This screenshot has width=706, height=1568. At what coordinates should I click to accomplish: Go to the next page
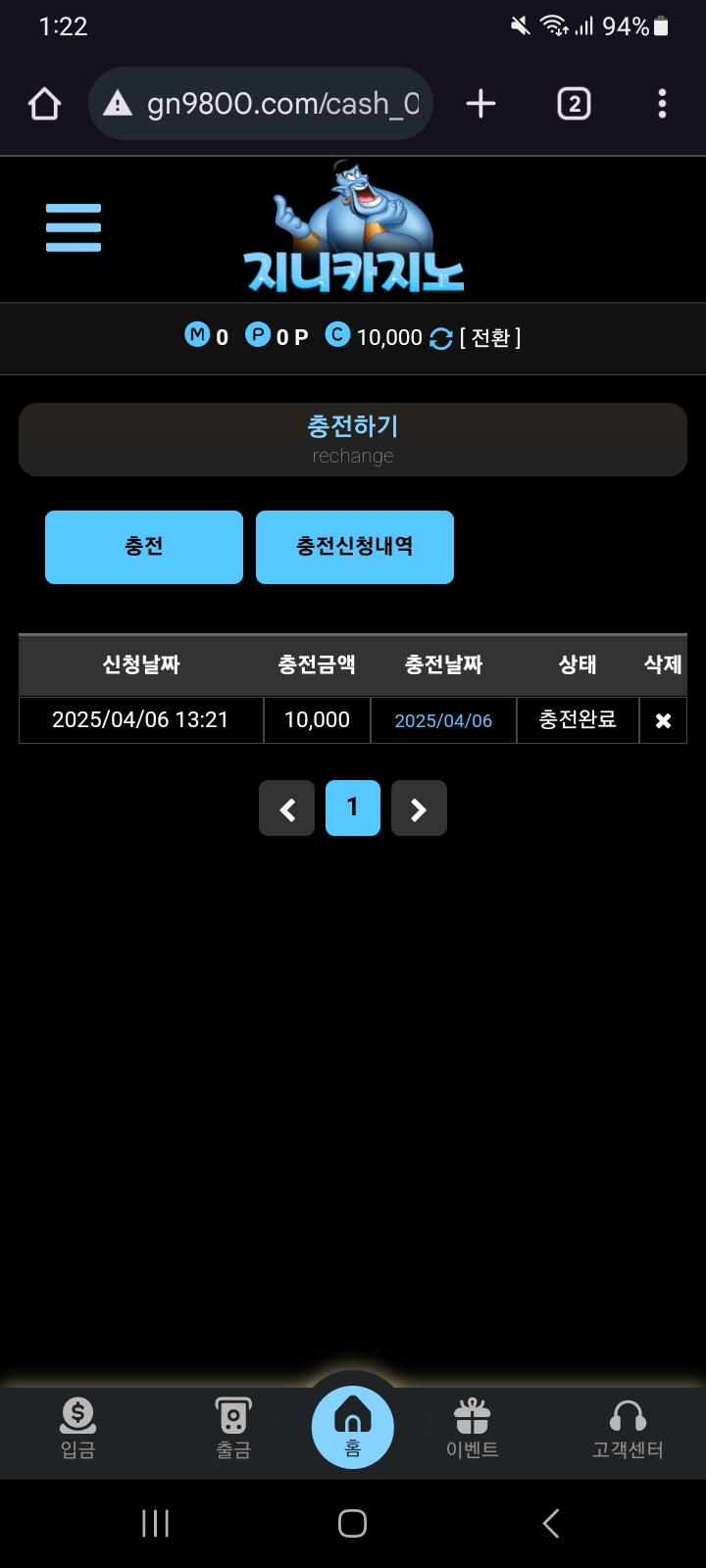point(419,808)
